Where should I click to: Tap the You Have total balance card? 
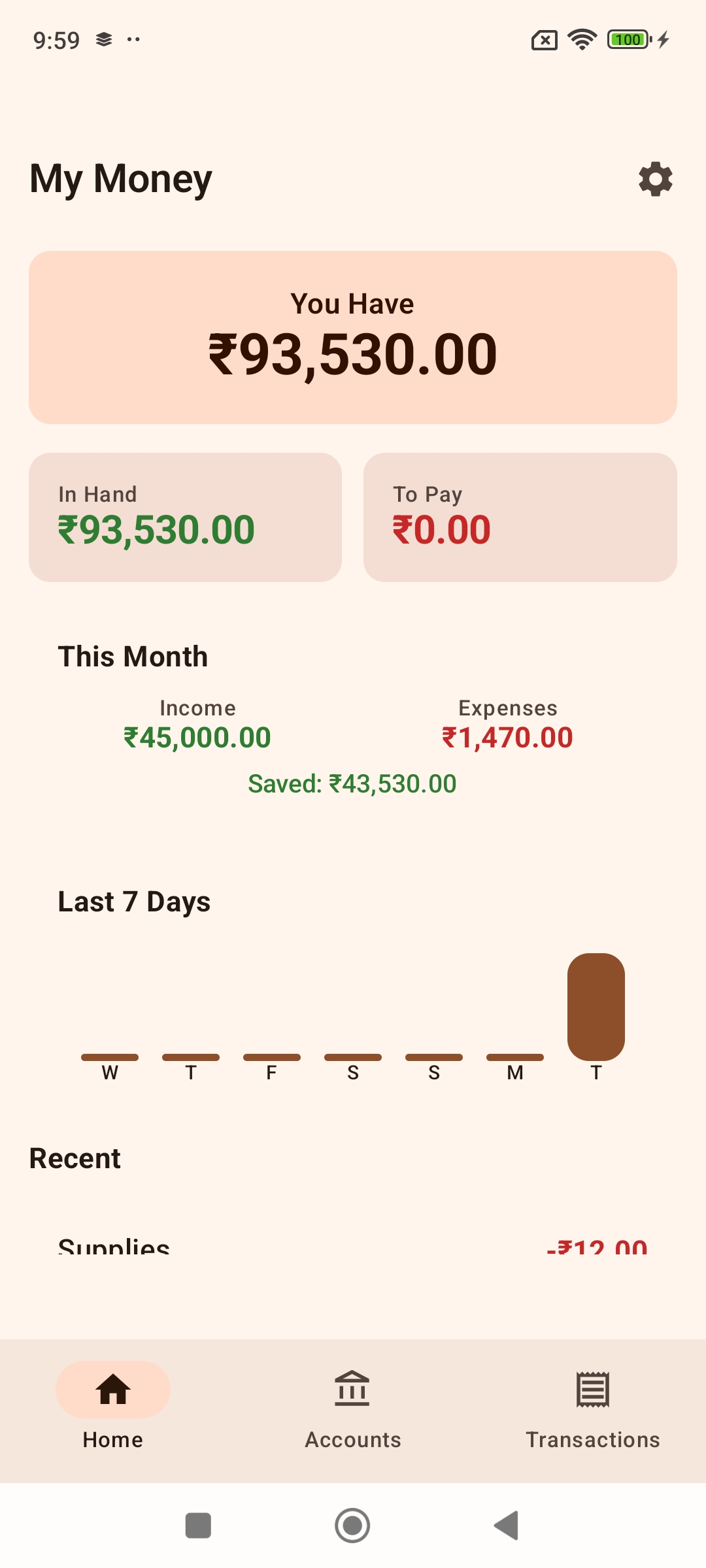[353, 335]
